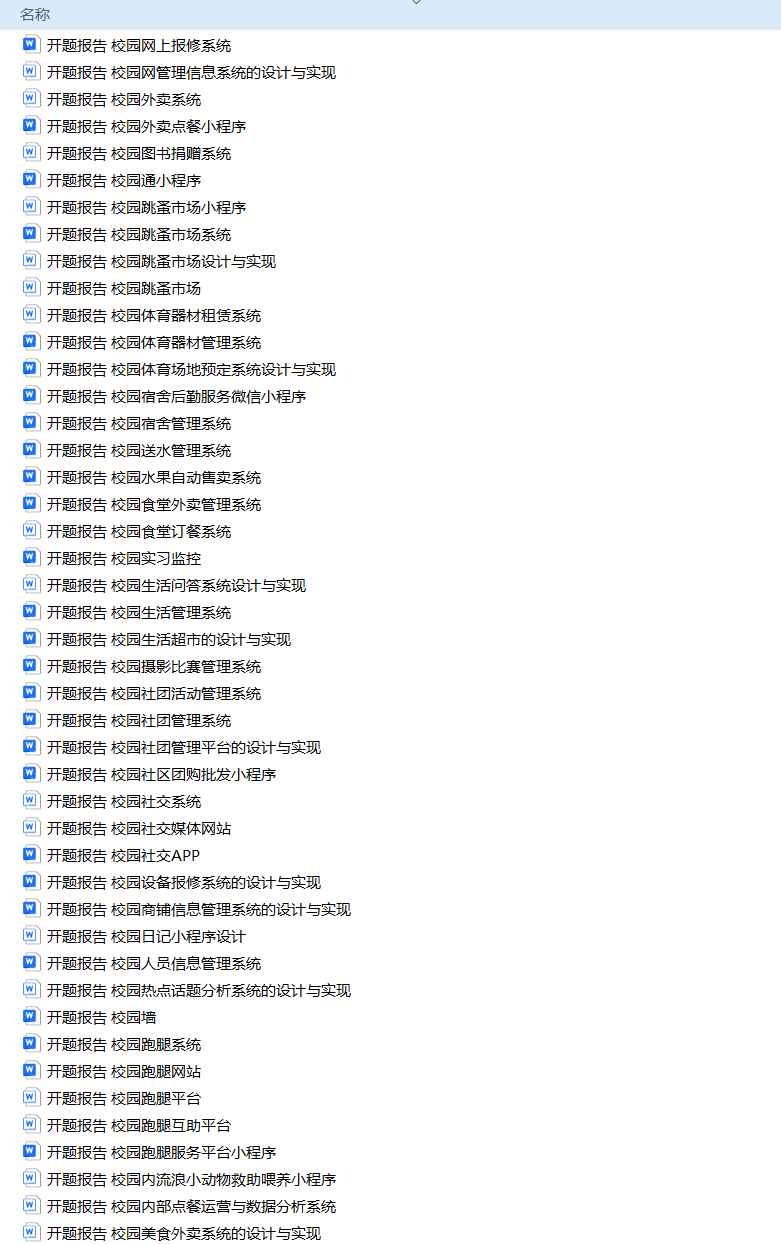Open the 校园食堂订餐系统 report
The image size is (781, 1244).
click(139, 531)
